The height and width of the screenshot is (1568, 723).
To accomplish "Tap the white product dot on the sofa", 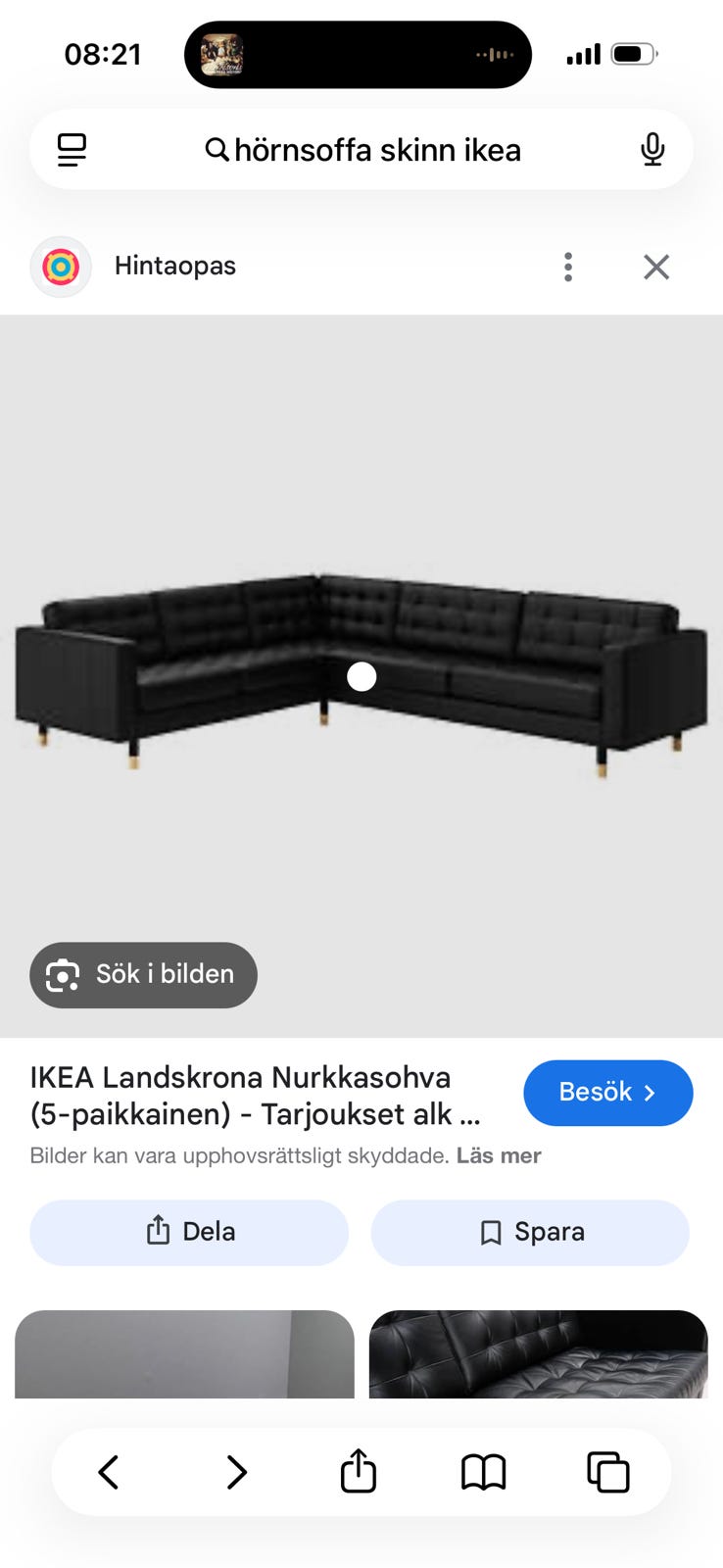I will (x=361, y=676).
